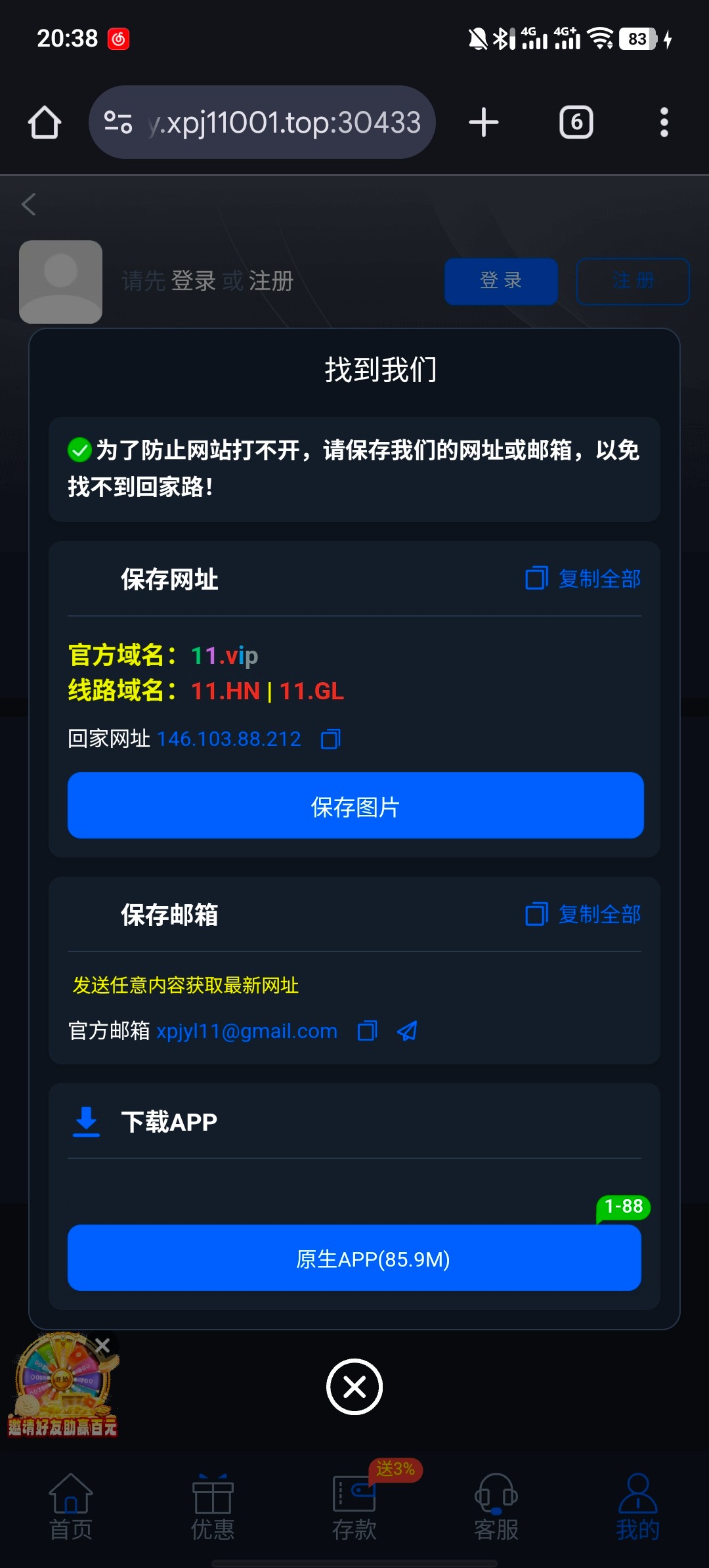Copy the official email address

(x=368, y=1031)
